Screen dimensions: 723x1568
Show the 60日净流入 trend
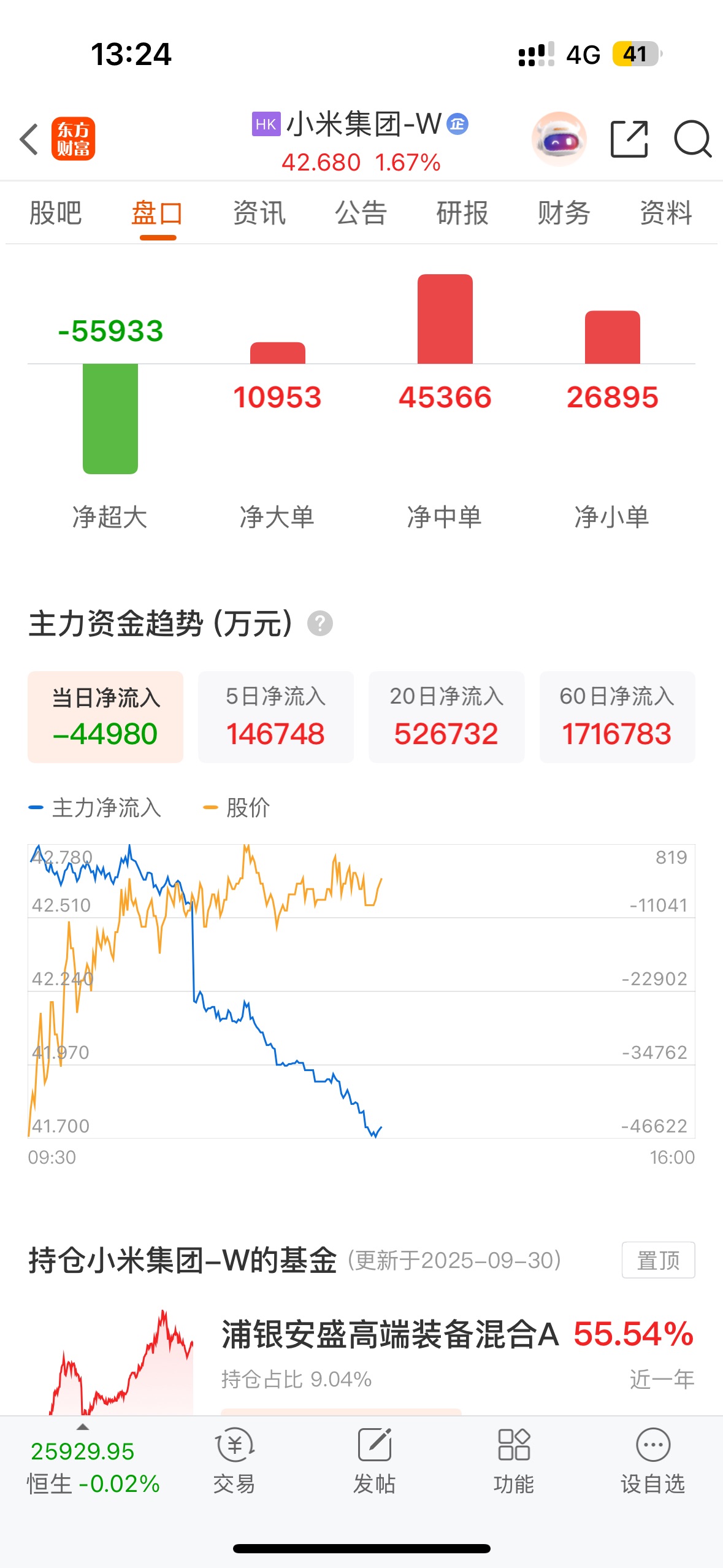click(x=617, y=717)
